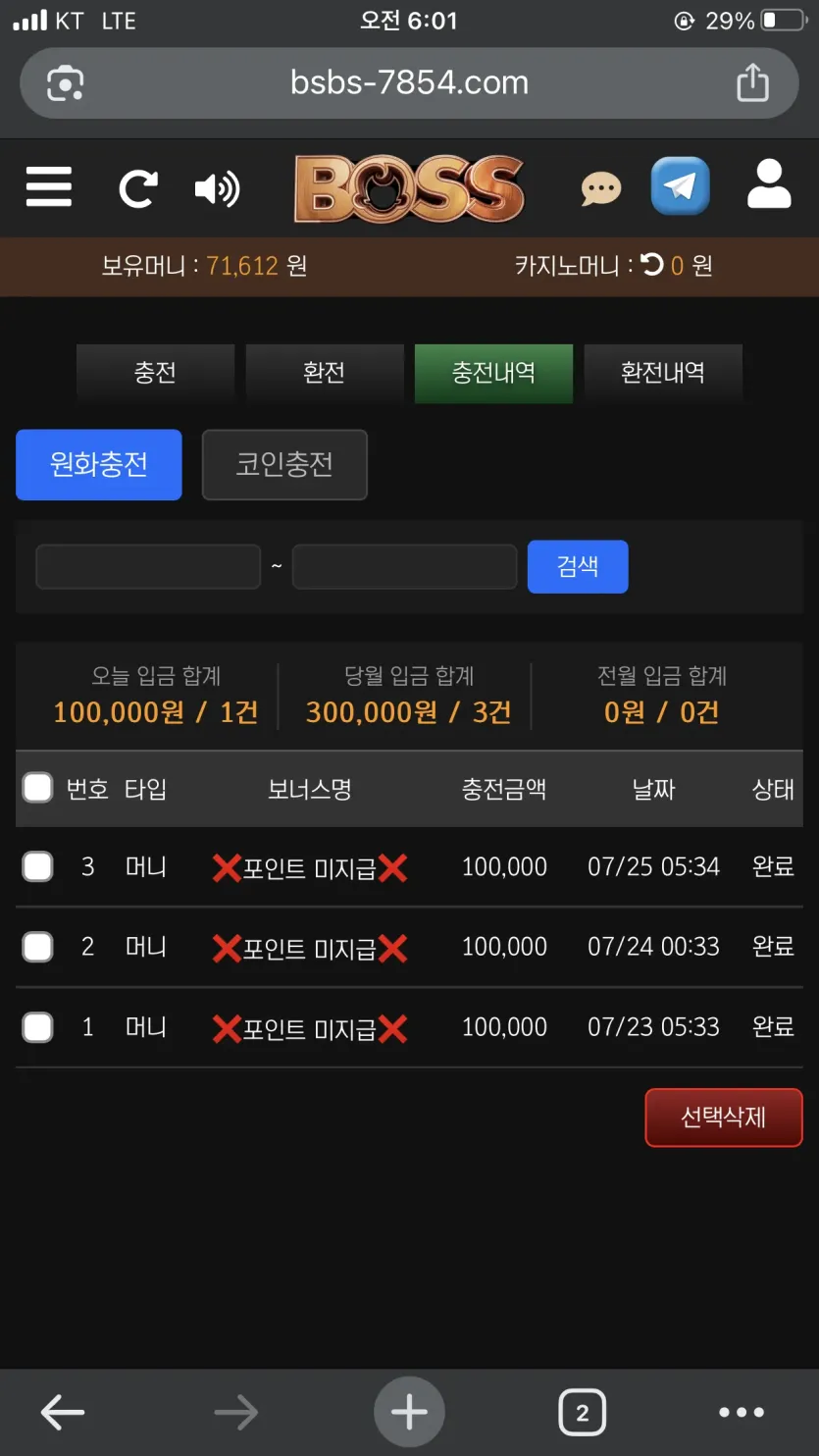Image resolution: width=819 pixels, height=1456 pixels.
Task: Open the browser tabs view
Action: tap(583, 1413)
